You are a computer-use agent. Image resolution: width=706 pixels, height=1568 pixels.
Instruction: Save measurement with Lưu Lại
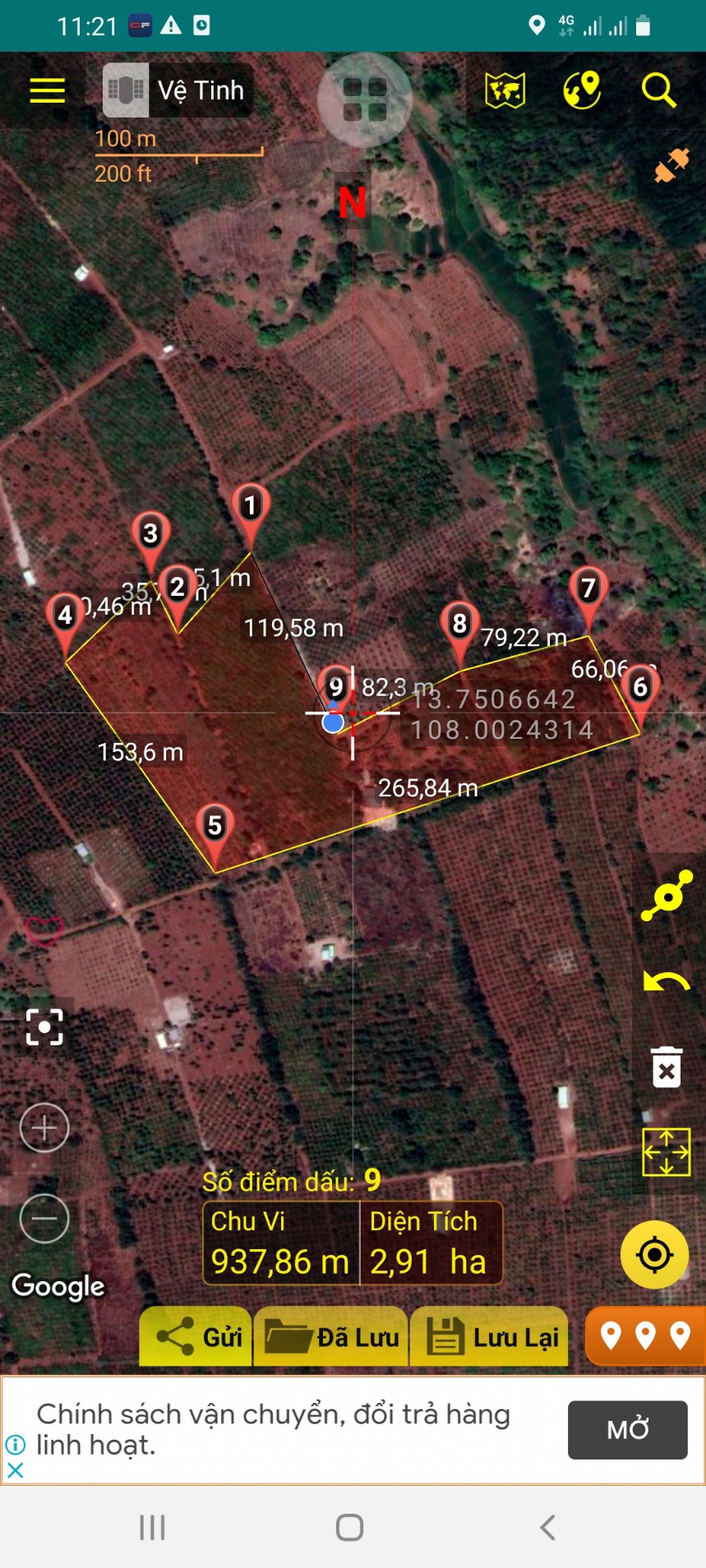click(x=489, y=1337)
